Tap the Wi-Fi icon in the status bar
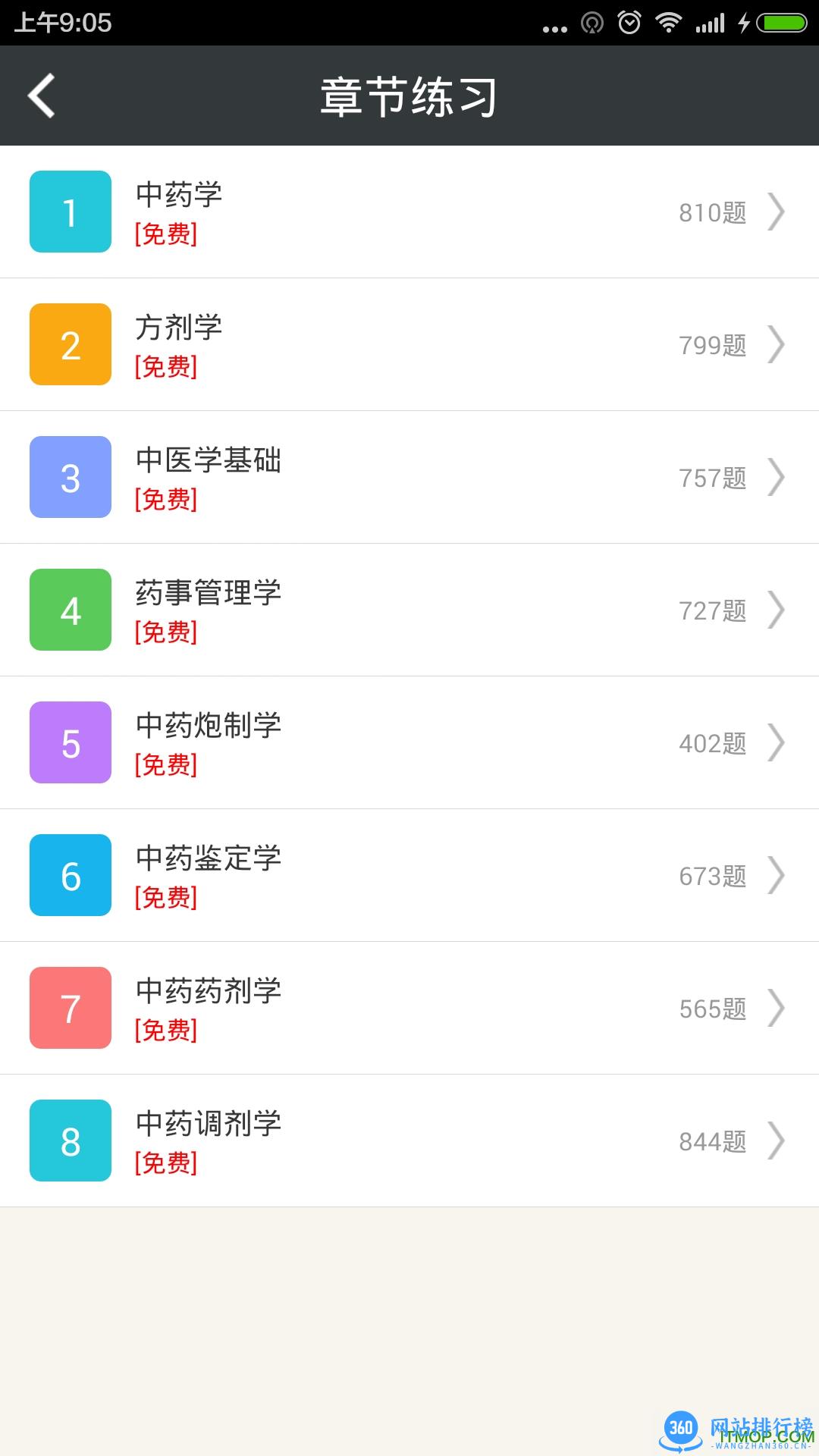 669,23
